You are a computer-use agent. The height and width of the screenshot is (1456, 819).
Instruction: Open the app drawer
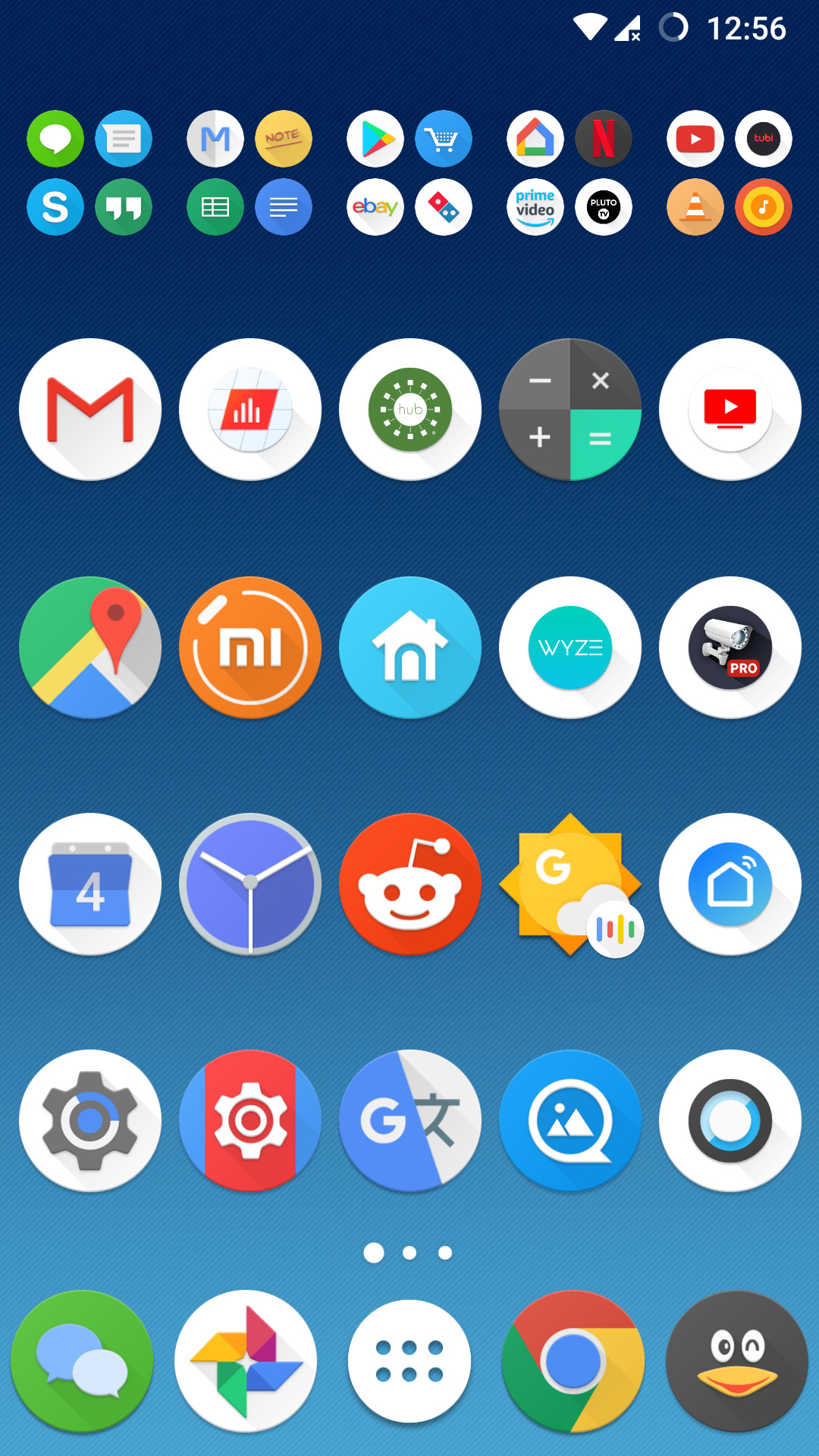pyautogui.click(x=409, y=1361)
